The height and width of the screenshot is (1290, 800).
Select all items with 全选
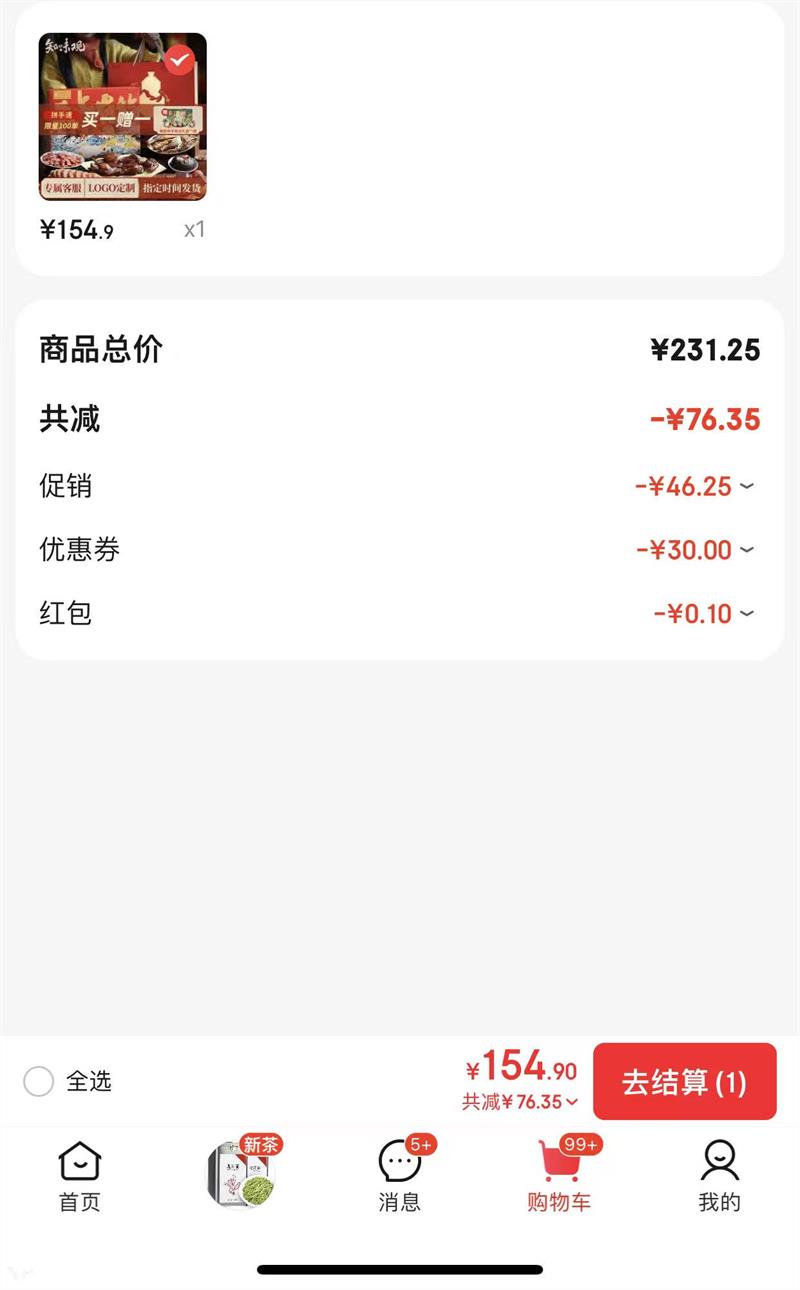39,1081
